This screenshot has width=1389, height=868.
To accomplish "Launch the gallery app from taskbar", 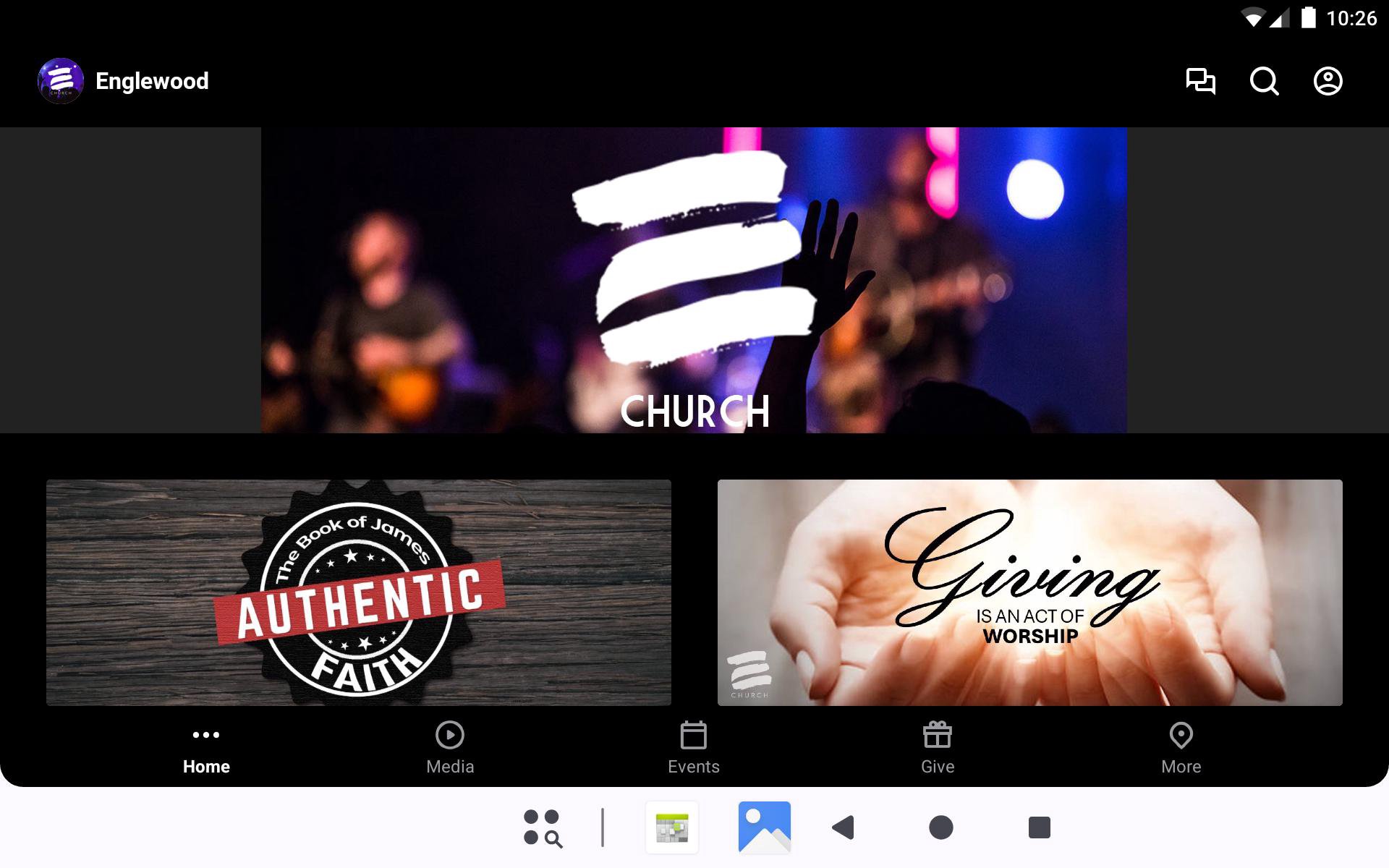I will 764,827.
